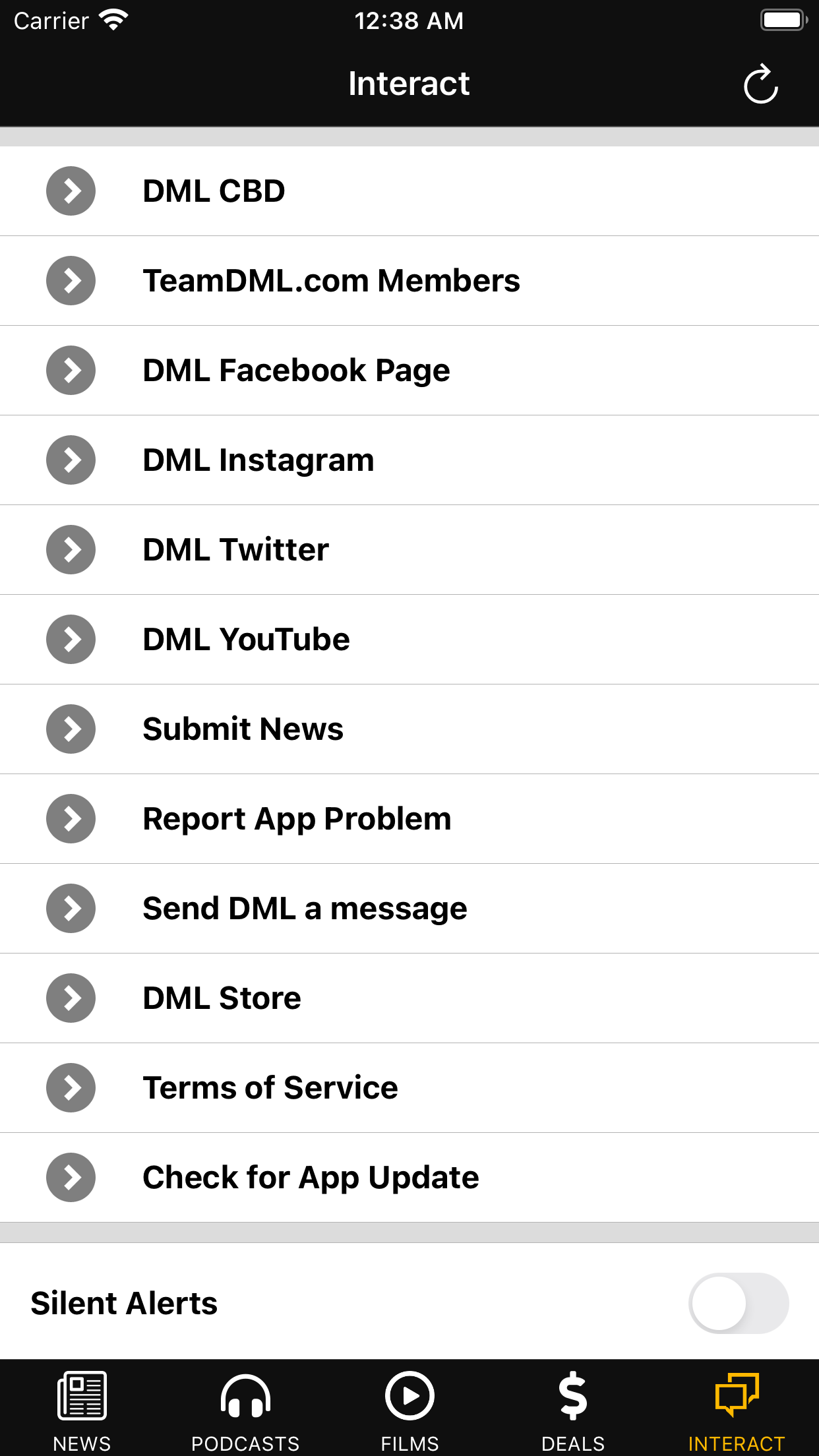
Task: Open Report App Problem
Action: pyautogui.click(x=296, y=818)
